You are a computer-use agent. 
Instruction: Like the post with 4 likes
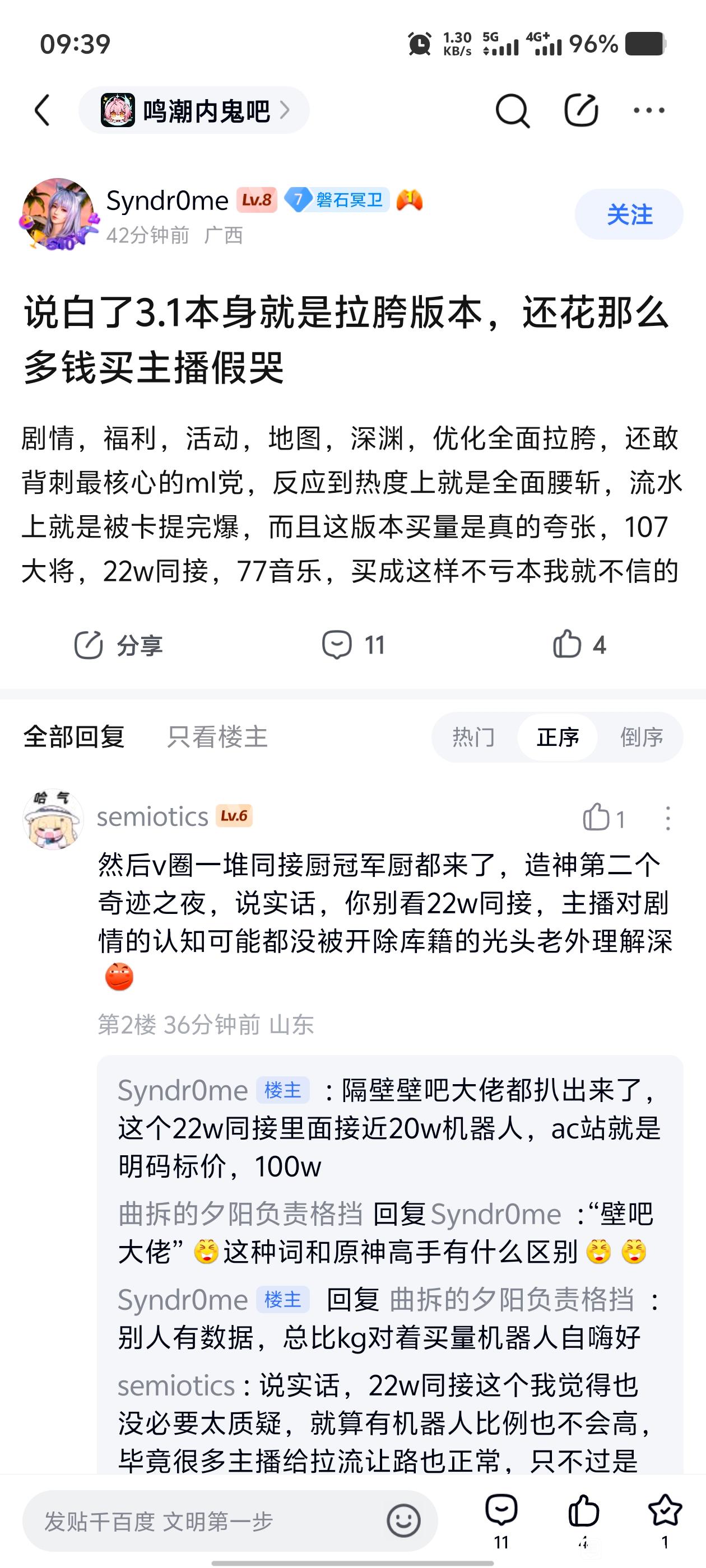click(x=579, y=645)
